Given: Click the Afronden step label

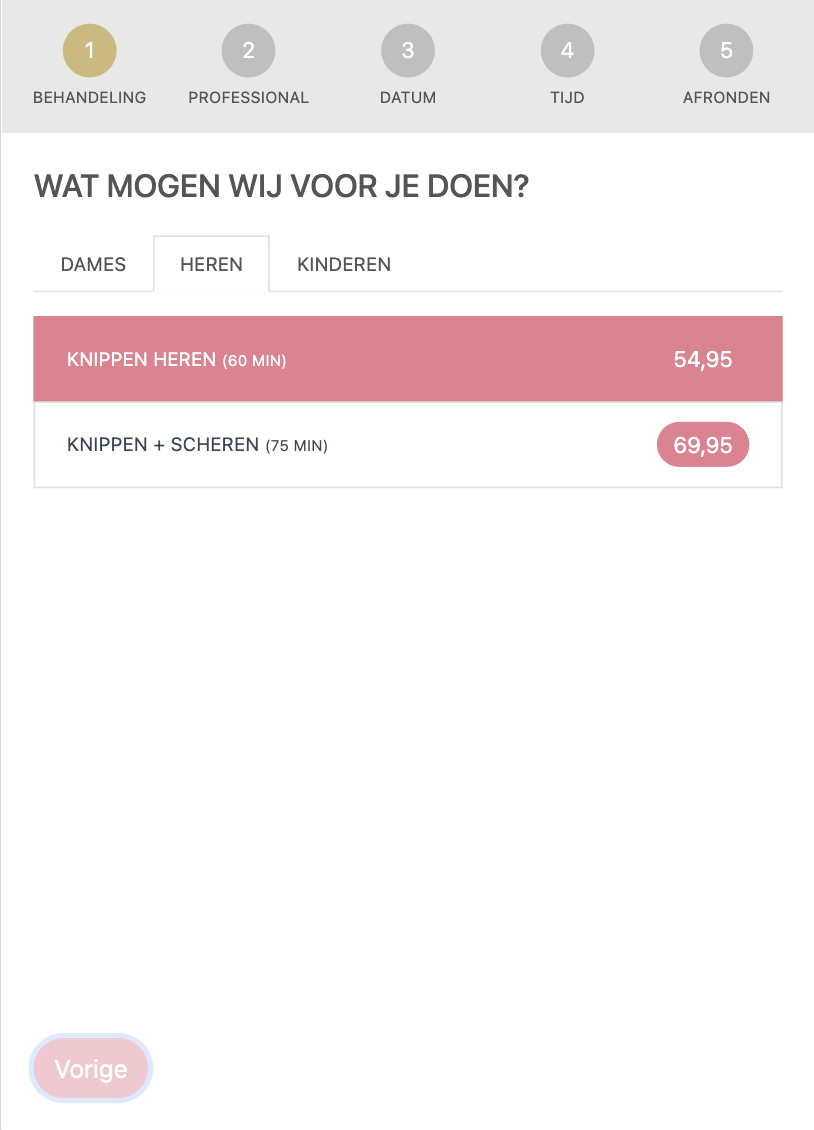Looking at the screenshot, I should [727, 97].
